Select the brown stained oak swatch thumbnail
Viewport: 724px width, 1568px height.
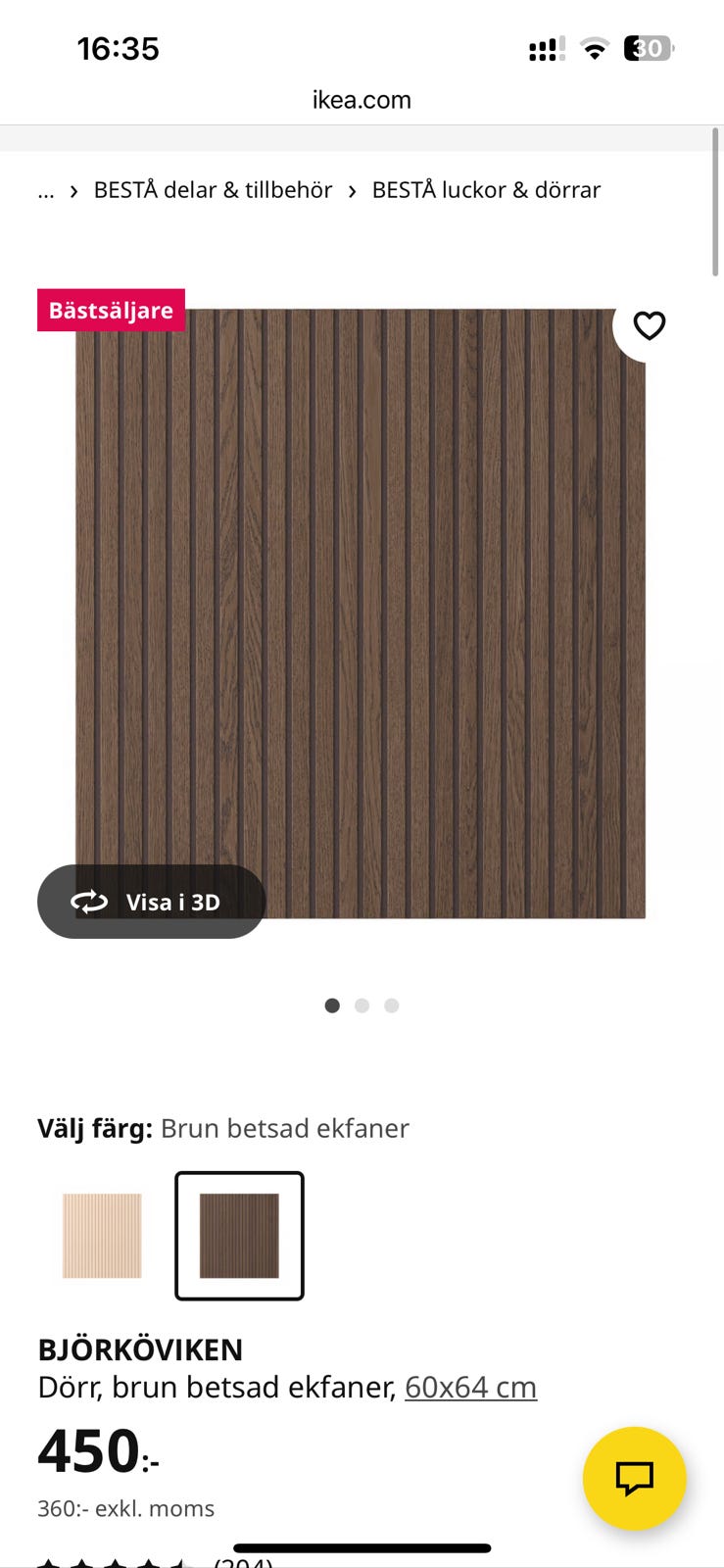(239, 1234)
